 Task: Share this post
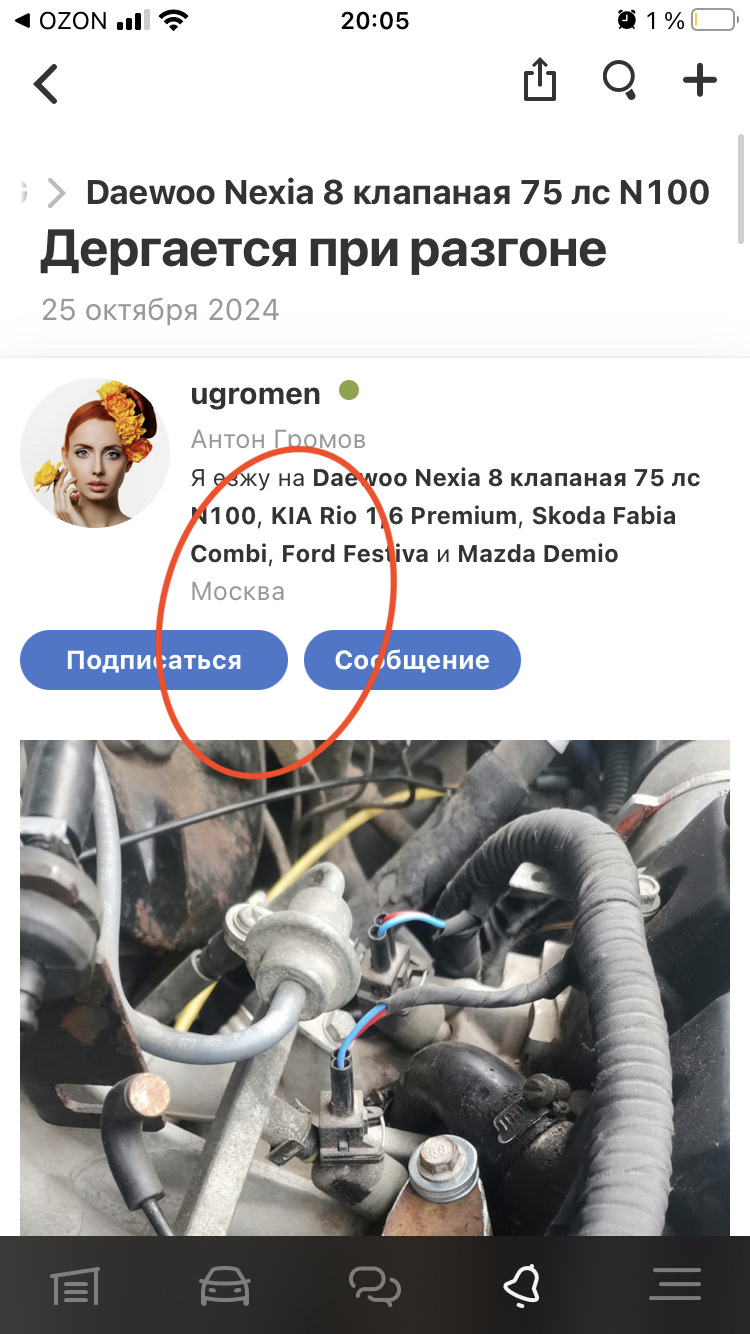(539, 80)
